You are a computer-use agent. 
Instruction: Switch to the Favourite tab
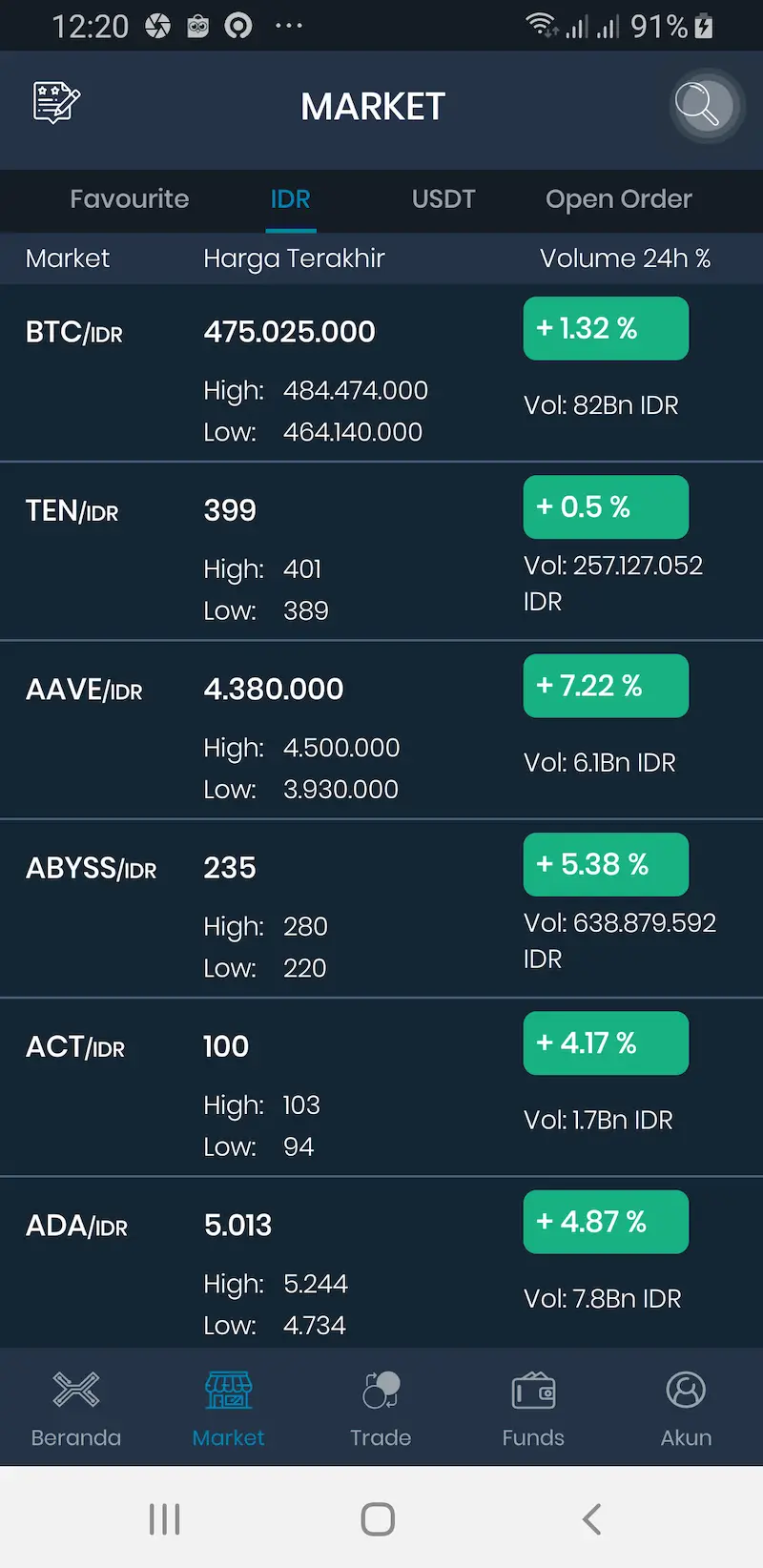(129, 198)
